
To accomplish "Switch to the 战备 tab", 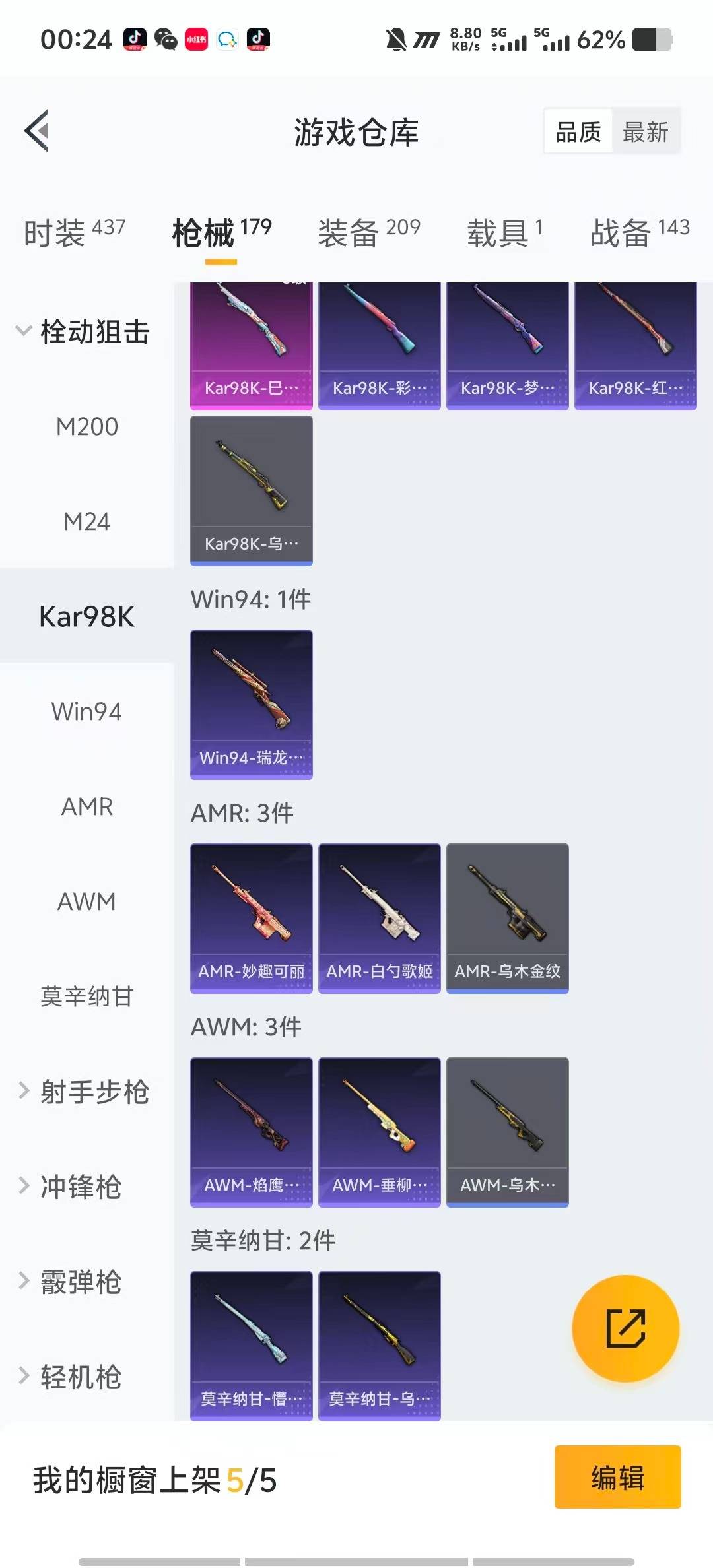I will [x=639, y=232].
